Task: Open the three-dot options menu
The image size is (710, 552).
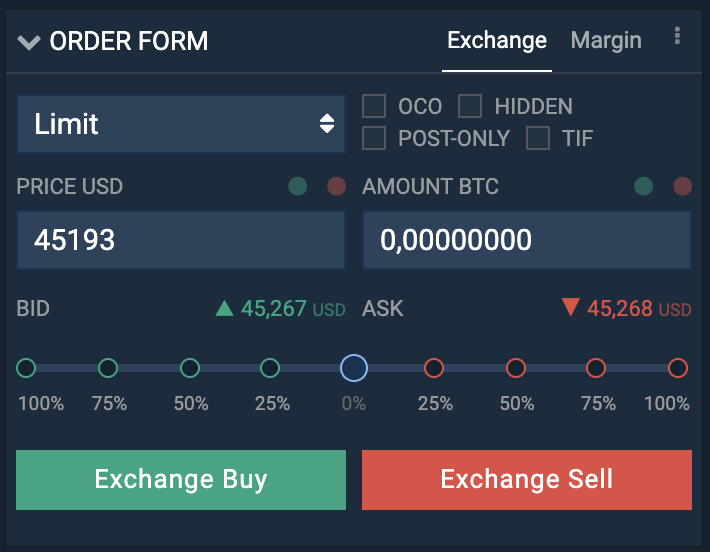Action: pyautogui.click(x=677, y=37)
